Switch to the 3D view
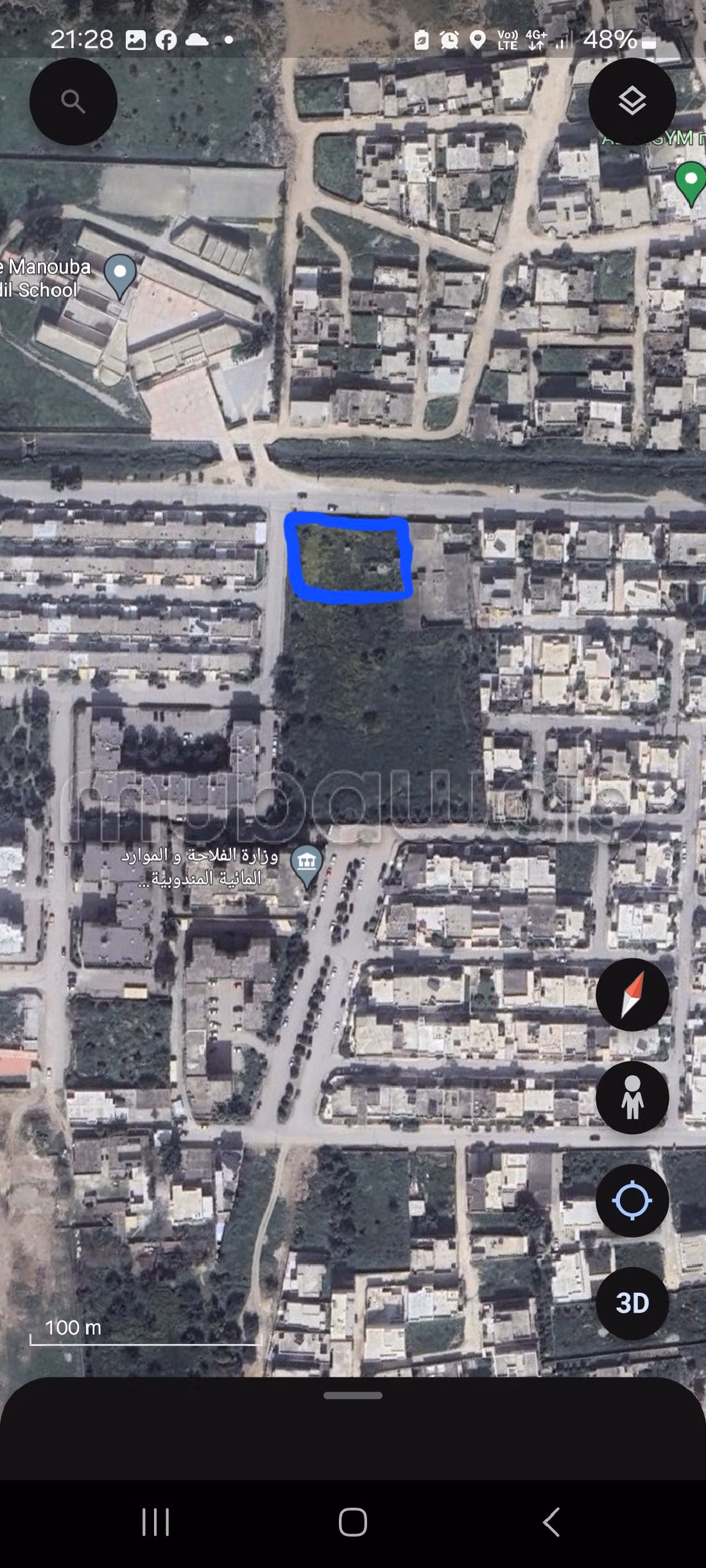 632,1303
